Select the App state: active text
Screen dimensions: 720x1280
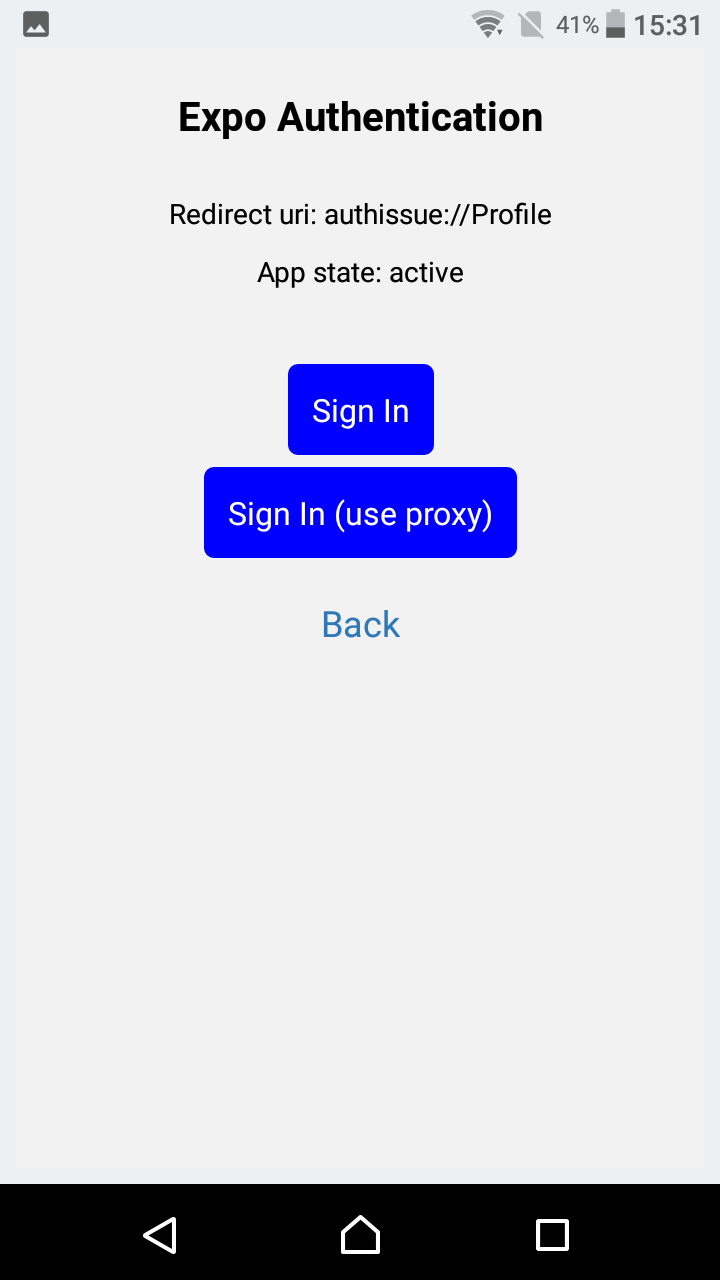coord(360,271)
